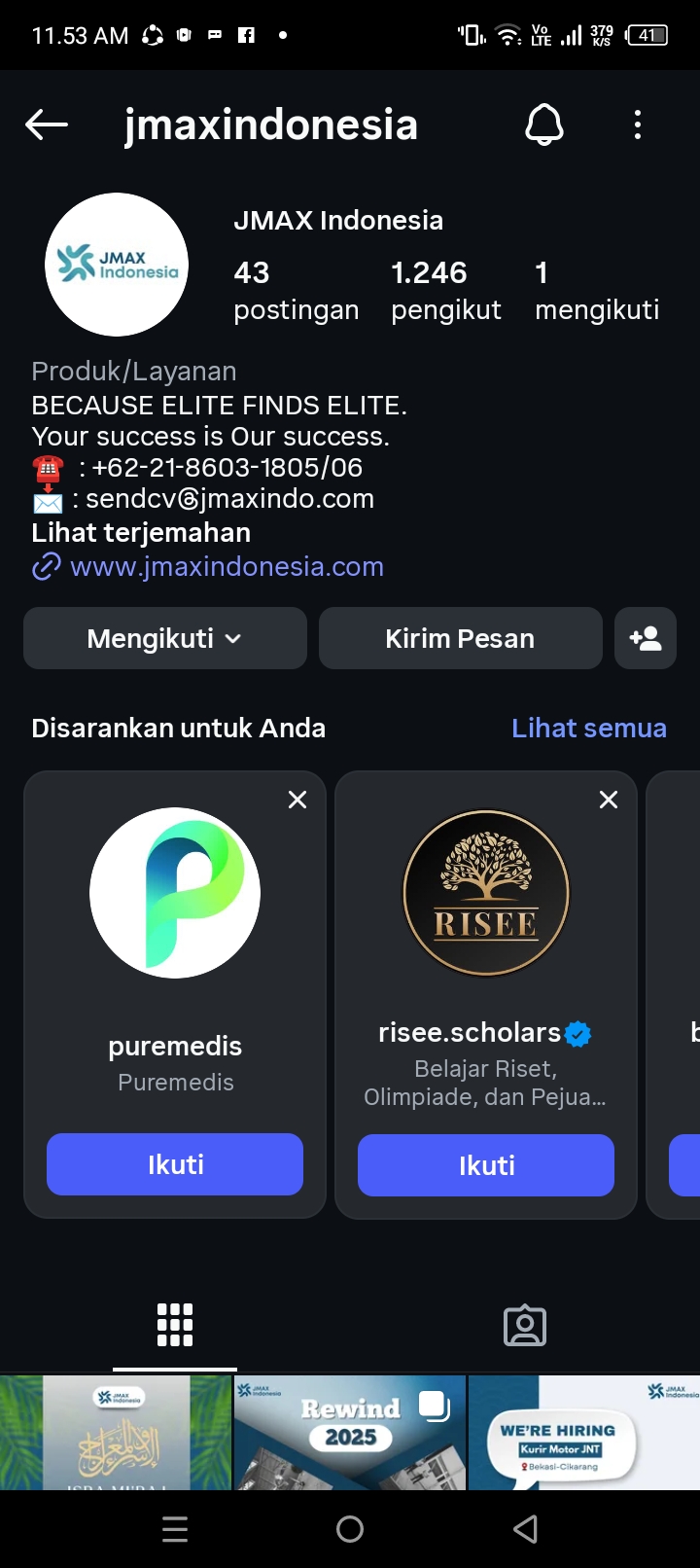Tap Lihat terjemahan to translate bio
The width and height of the screenshot is (700, 1568).
click(x=141, y=532)
